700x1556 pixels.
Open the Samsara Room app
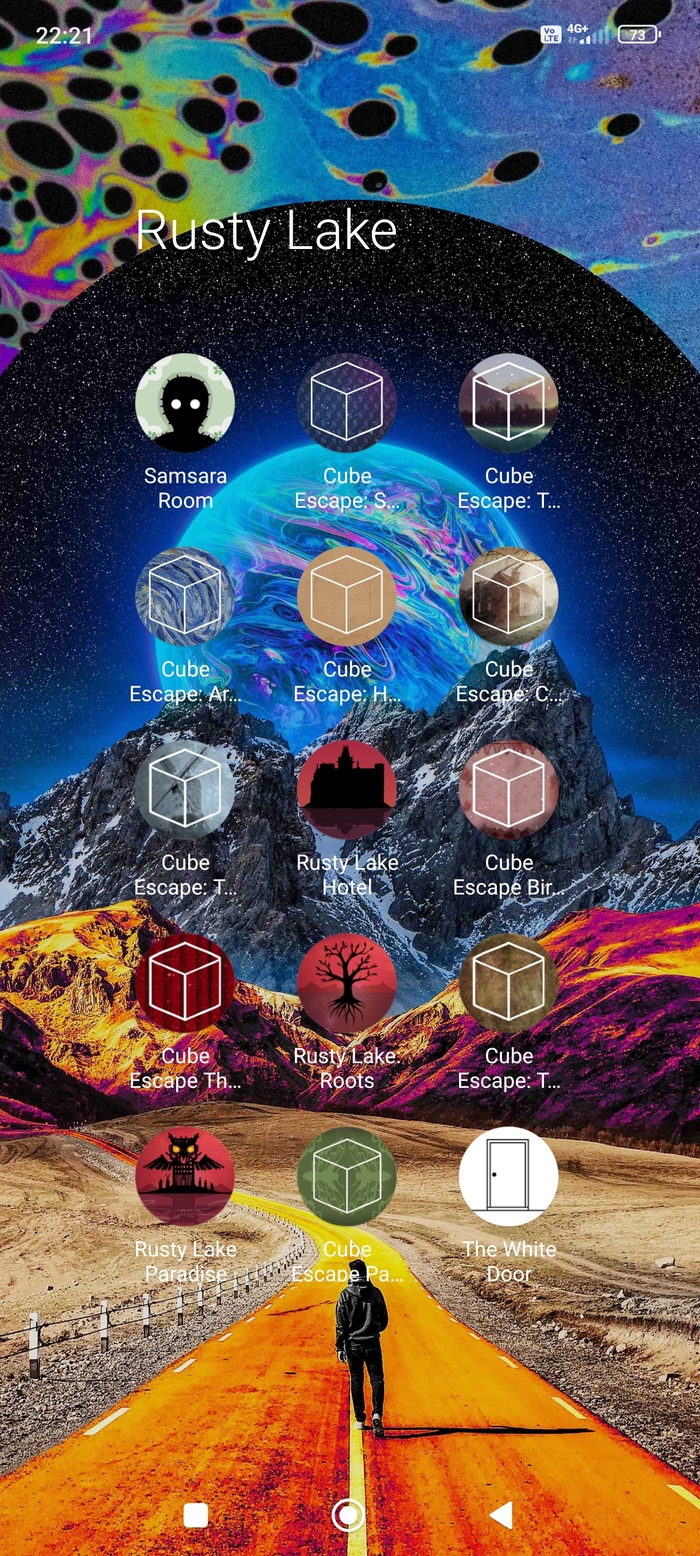185,403
